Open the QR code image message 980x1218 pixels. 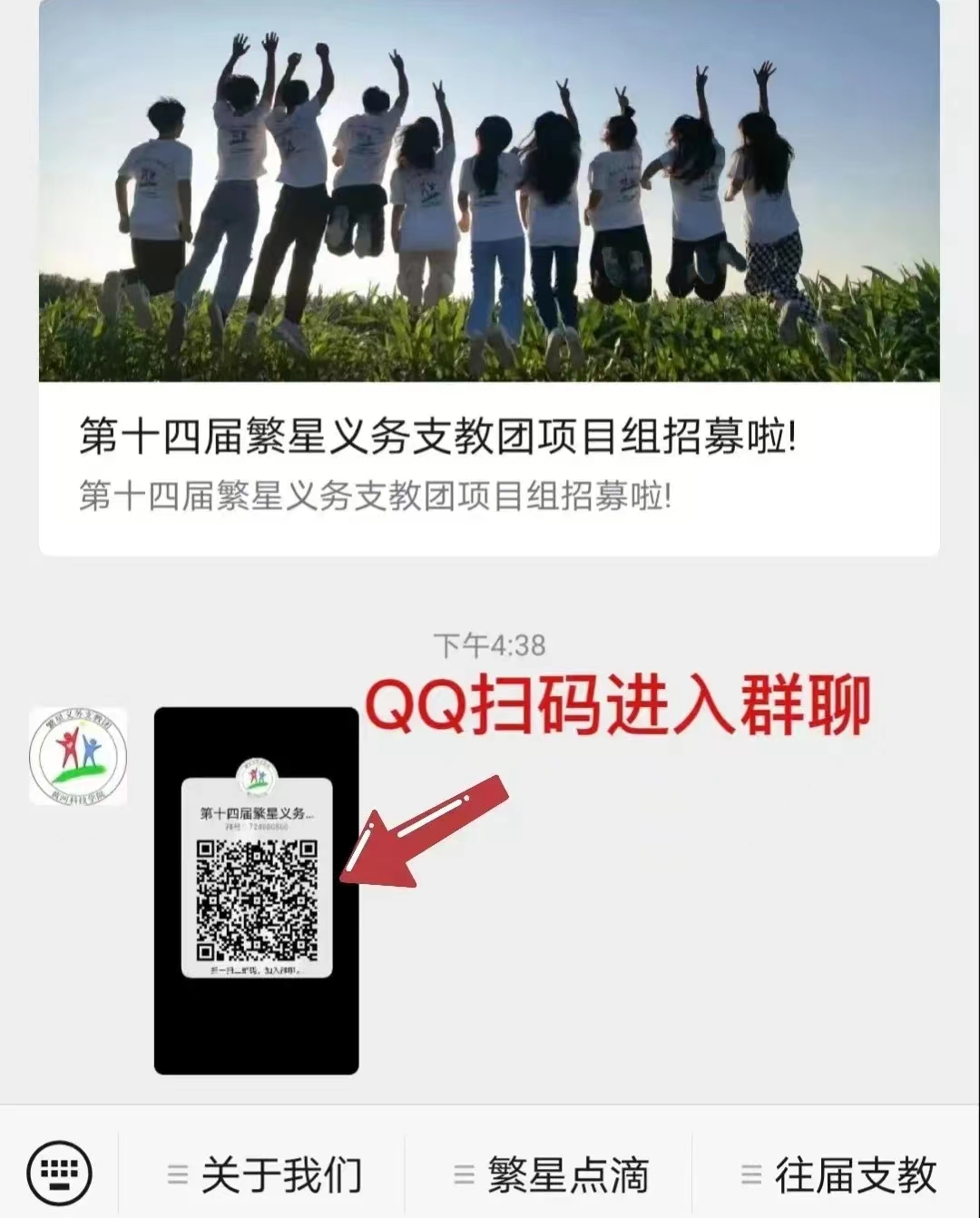pyautogui.click(x=257, y=889)
